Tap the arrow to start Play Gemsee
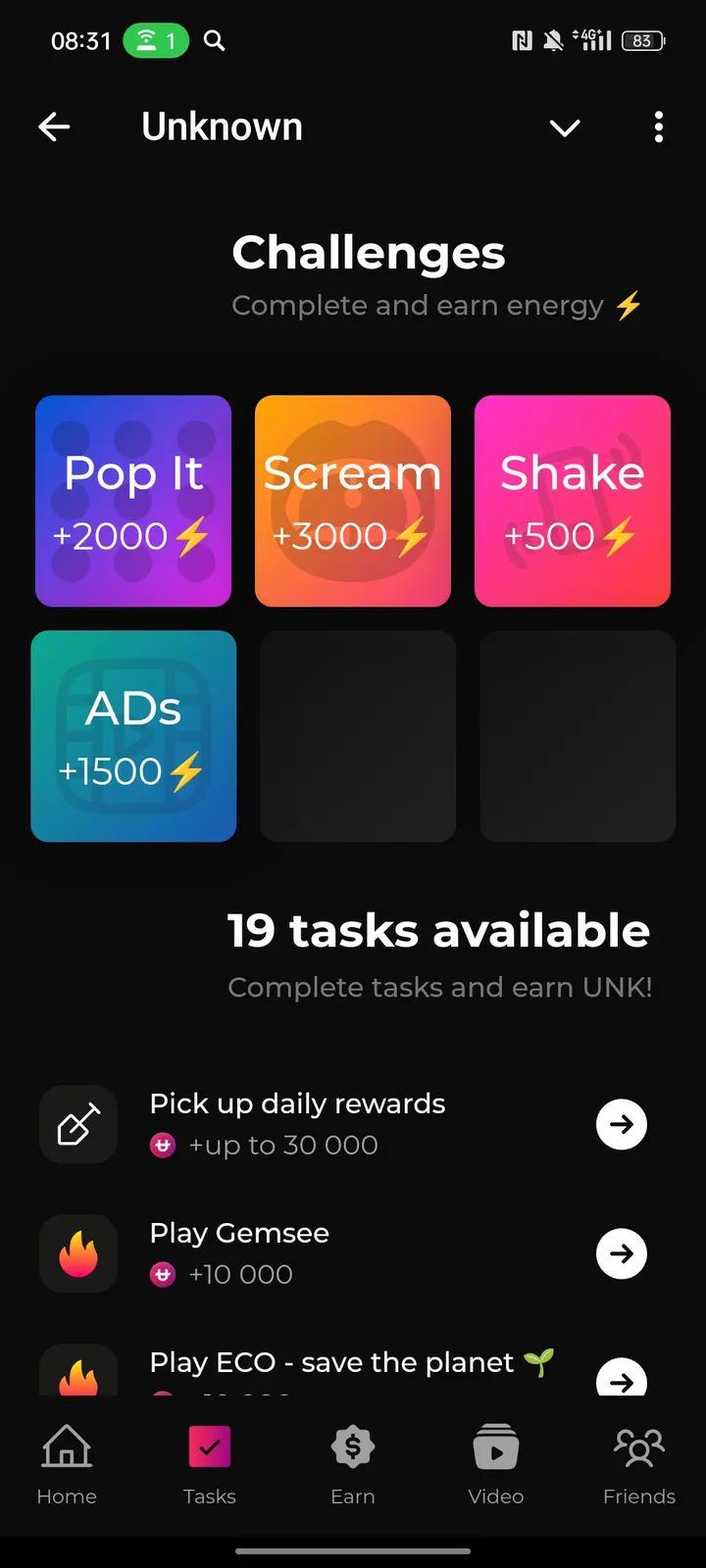Image resolution: width=706 pixels, height=1568 pixels. tap(622, 1253)
